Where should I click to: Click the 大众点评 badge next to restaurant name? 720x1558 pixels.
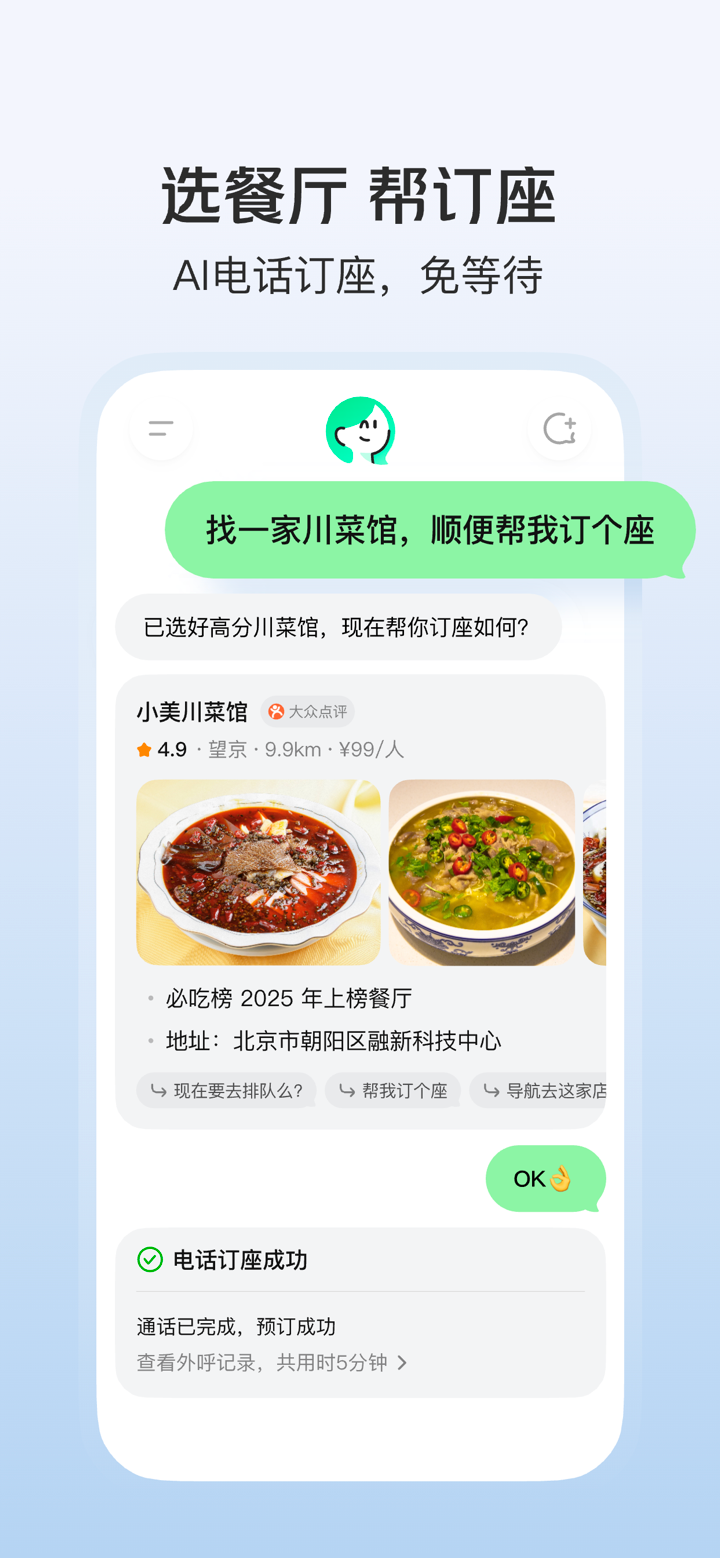(x=307, y=712)
